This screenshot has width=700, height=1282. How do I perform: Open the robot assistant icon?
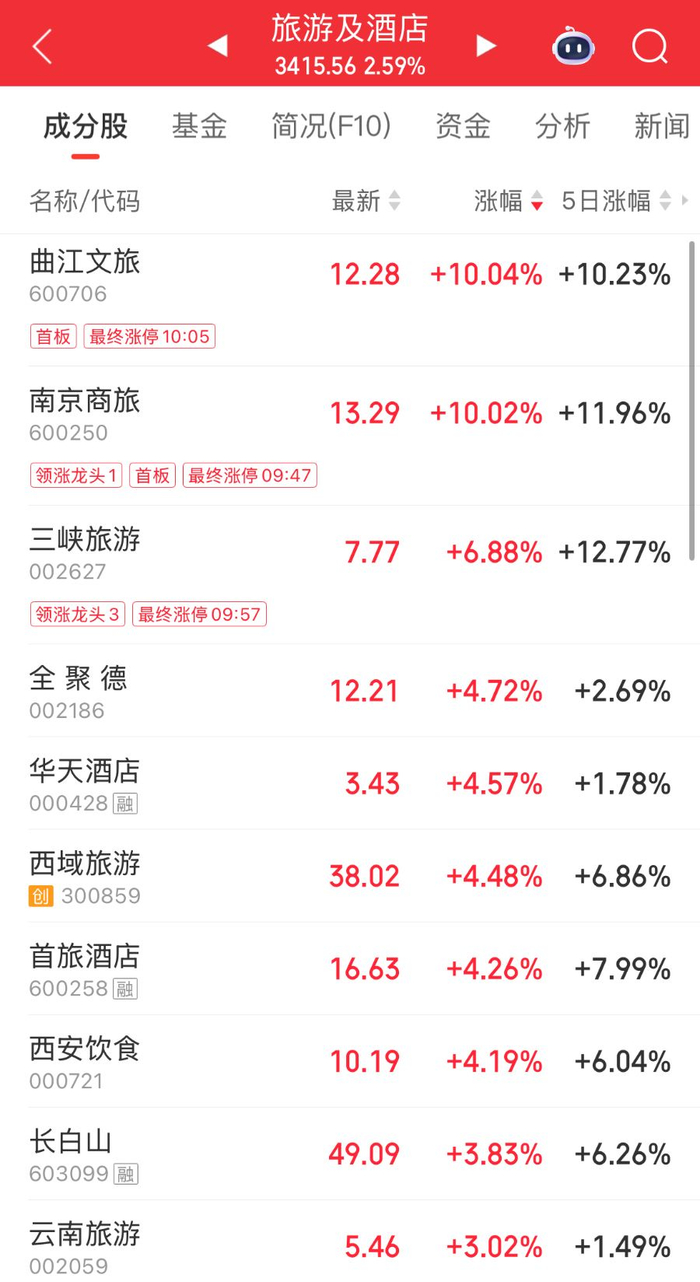click(573, 46)
